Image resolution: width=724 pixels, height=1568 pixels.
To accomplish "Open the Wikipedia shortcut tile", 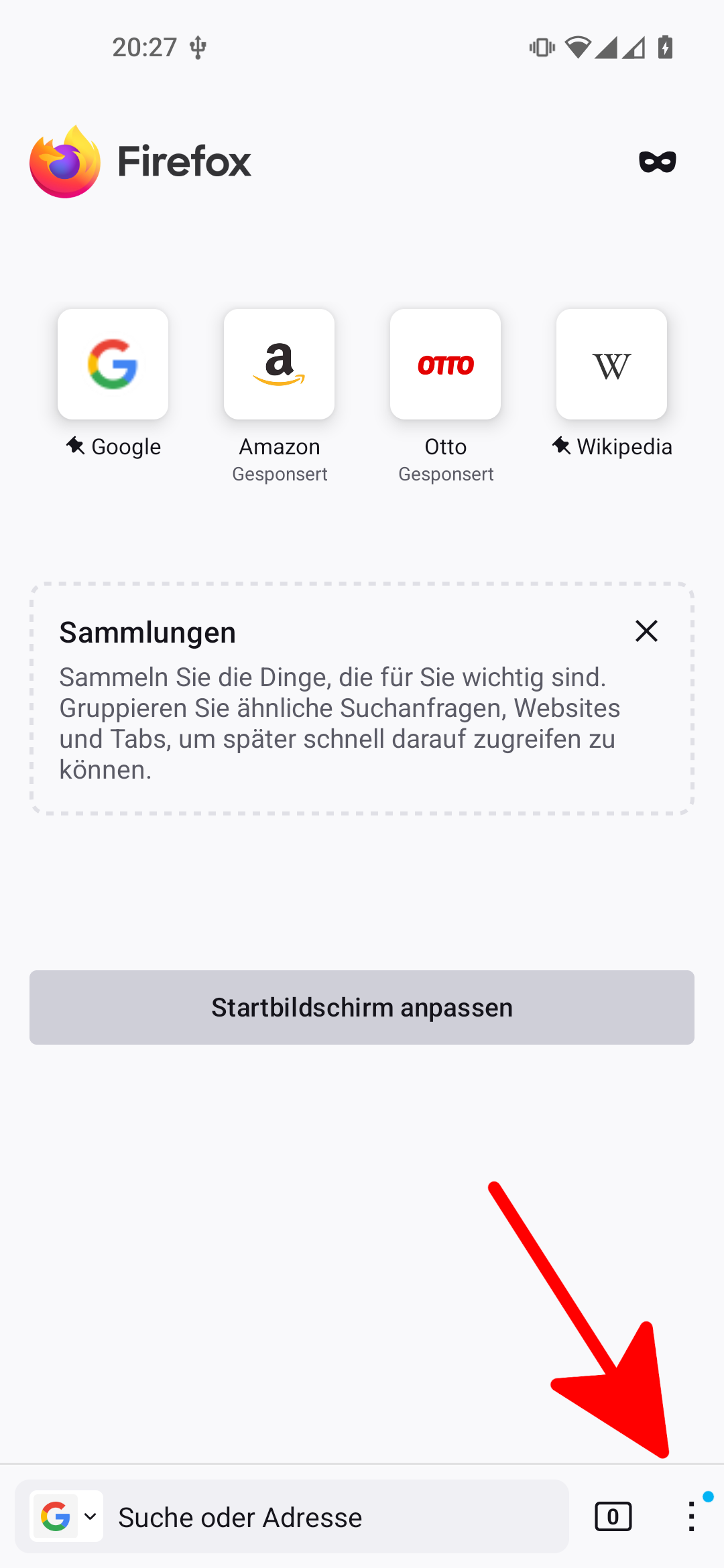I will (x=611, y=363).
